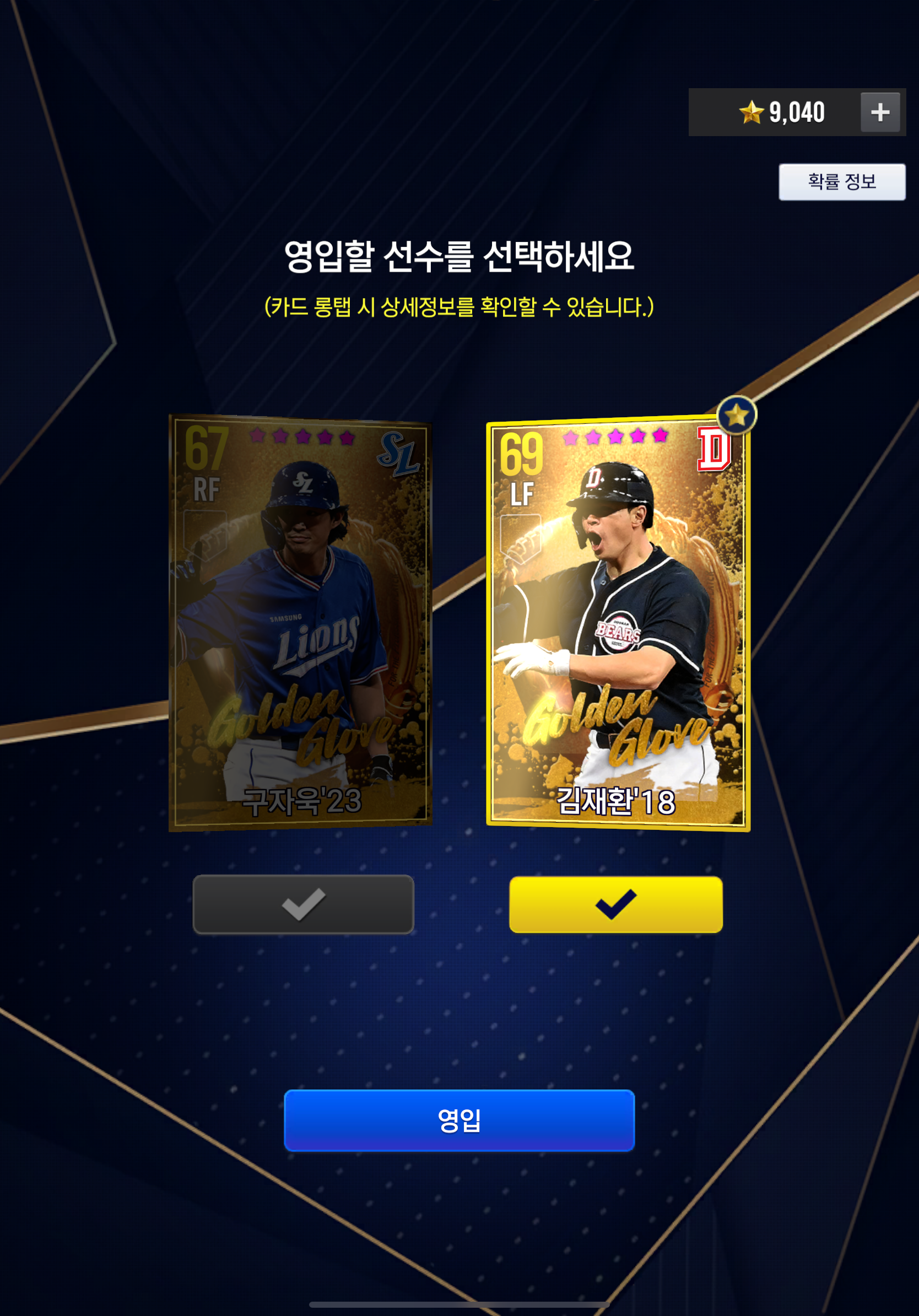Screen dimensions: 919x1316
Task: Confirm recruitment with 영입 button
Action: [x=459, y=1120]
